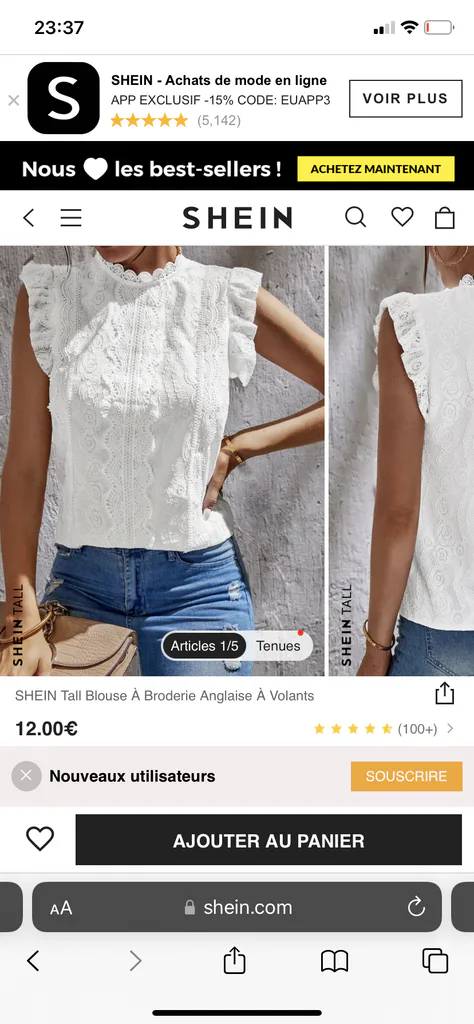The image size is (474, 1024).
Task: Tap the ACHETEZ MAINTENANT button
Action: click(x=375, y=168)
